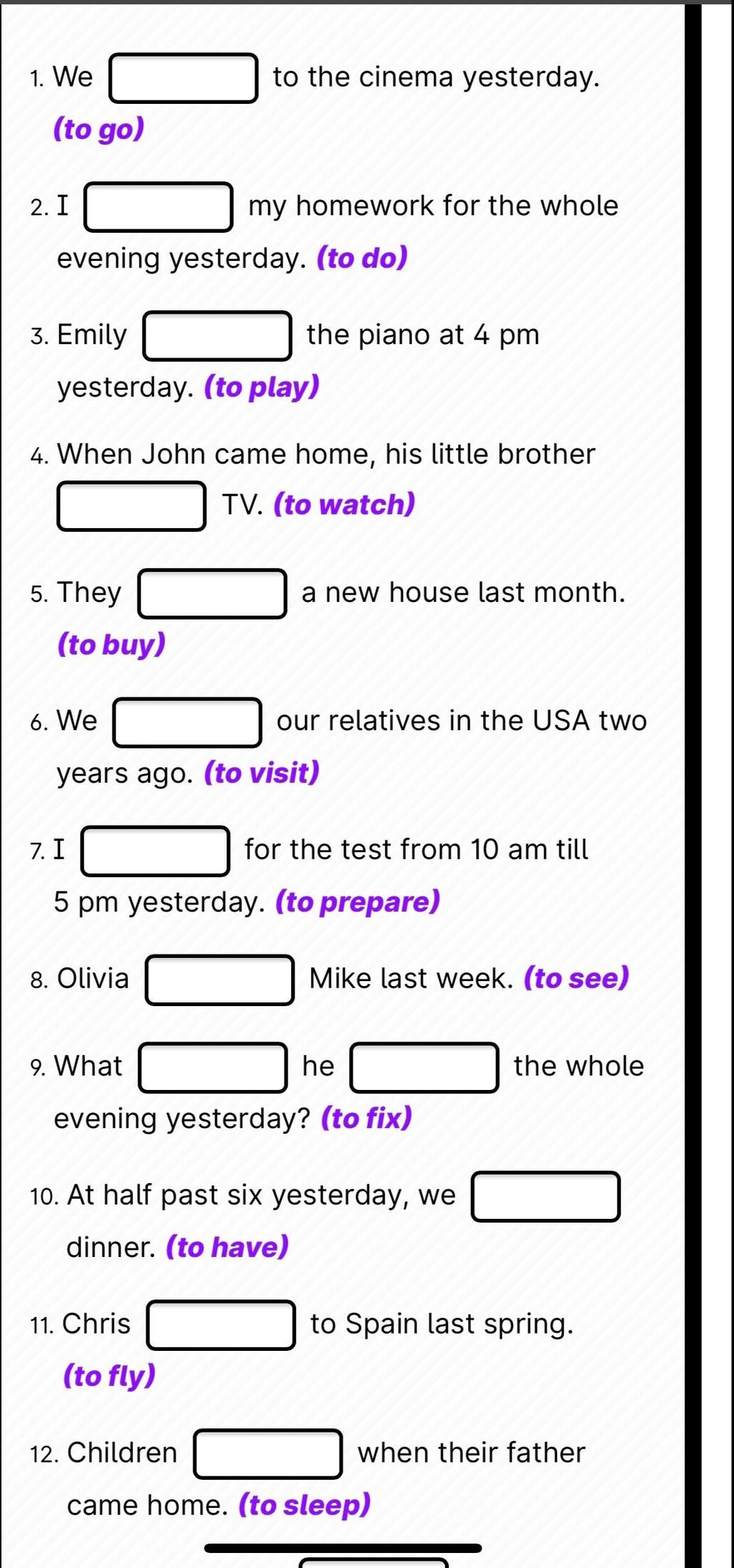This screenshot has width=734, height=1568.
Task: Select the blank after 'They' (to buy)
Action: (212, 593)
